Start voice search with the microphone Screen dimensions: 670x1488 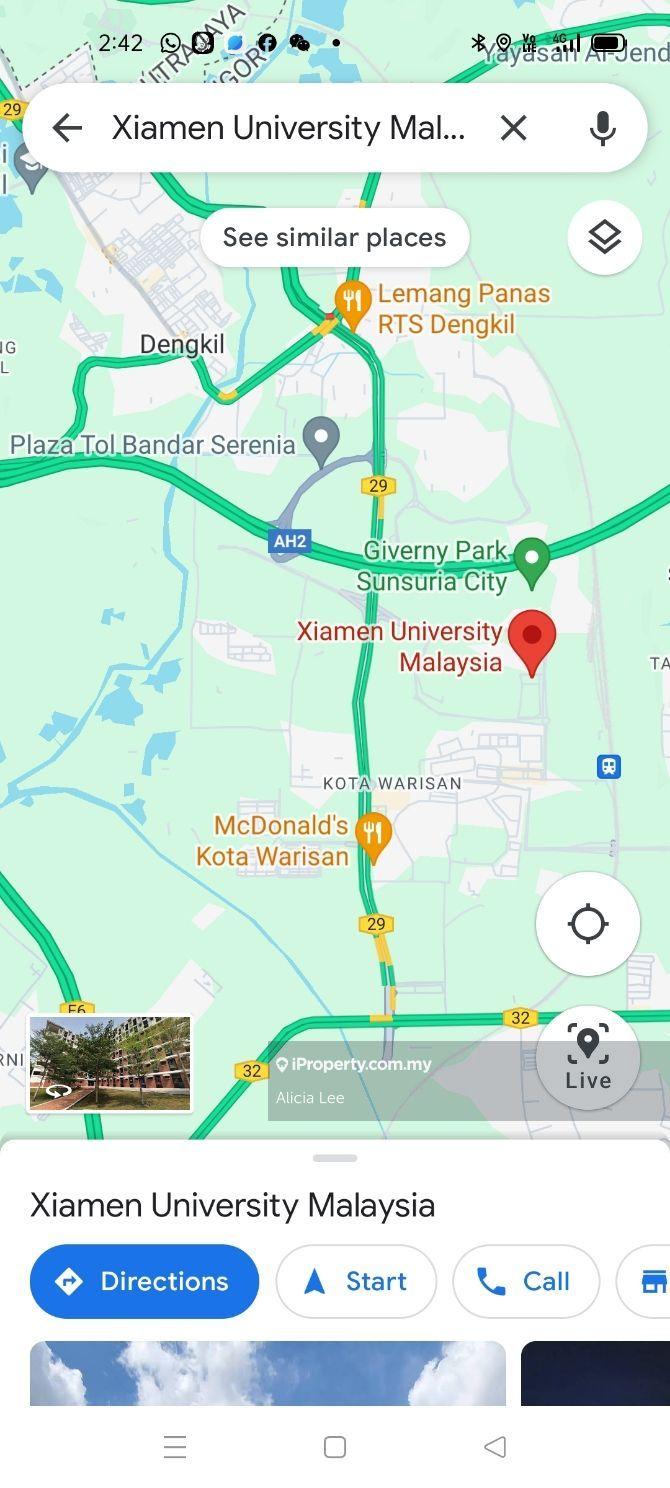click(602, 128)
